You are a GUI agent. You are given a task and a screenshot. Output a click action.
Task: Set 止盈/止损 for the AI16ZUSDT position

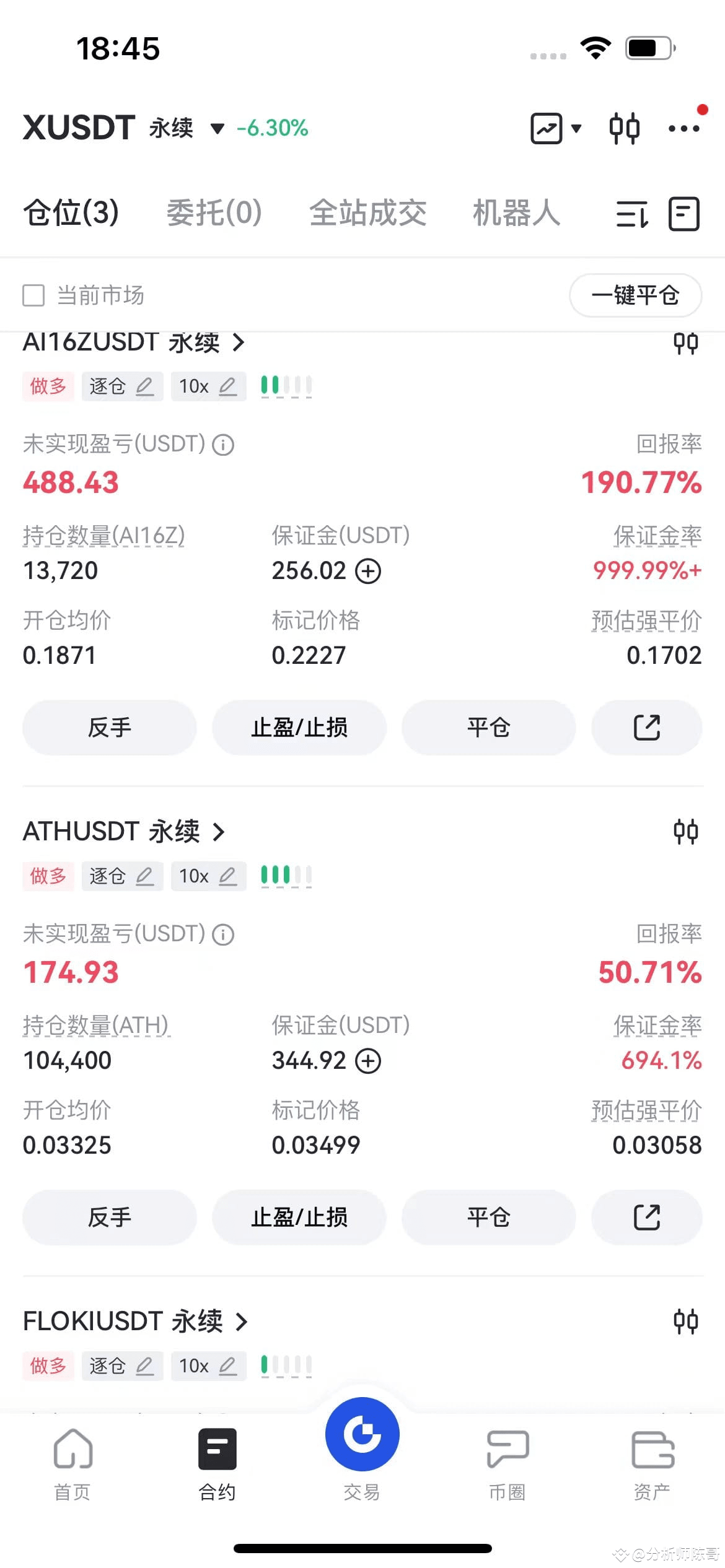tap(299, 728)
